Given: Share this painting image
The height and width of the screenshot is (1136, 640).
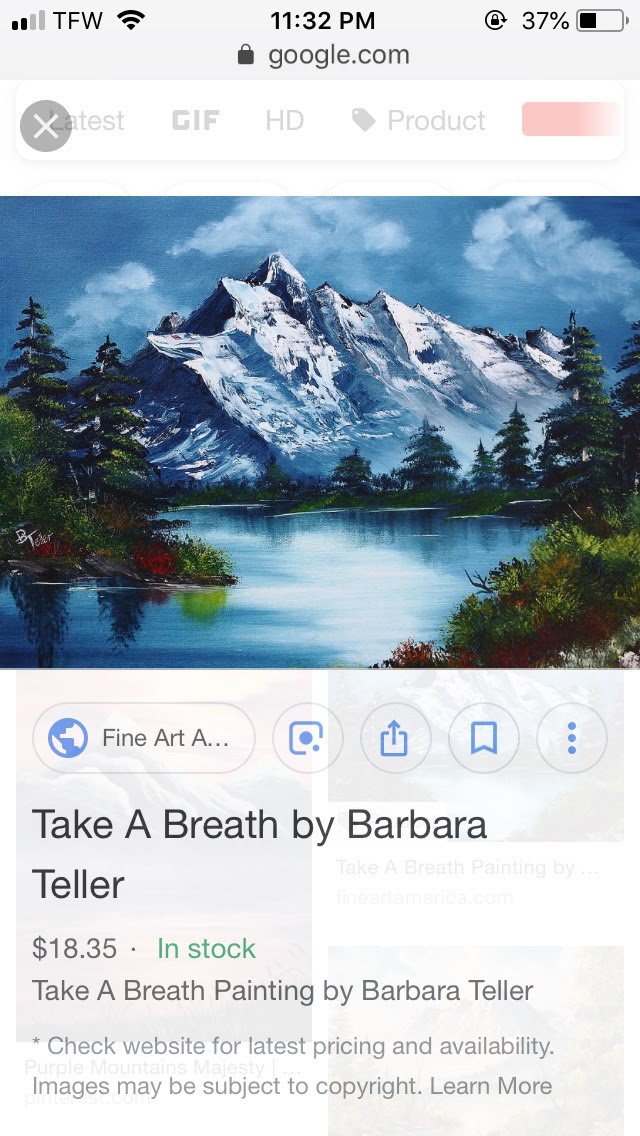Looking at the screenshot, I should point(394,739).
